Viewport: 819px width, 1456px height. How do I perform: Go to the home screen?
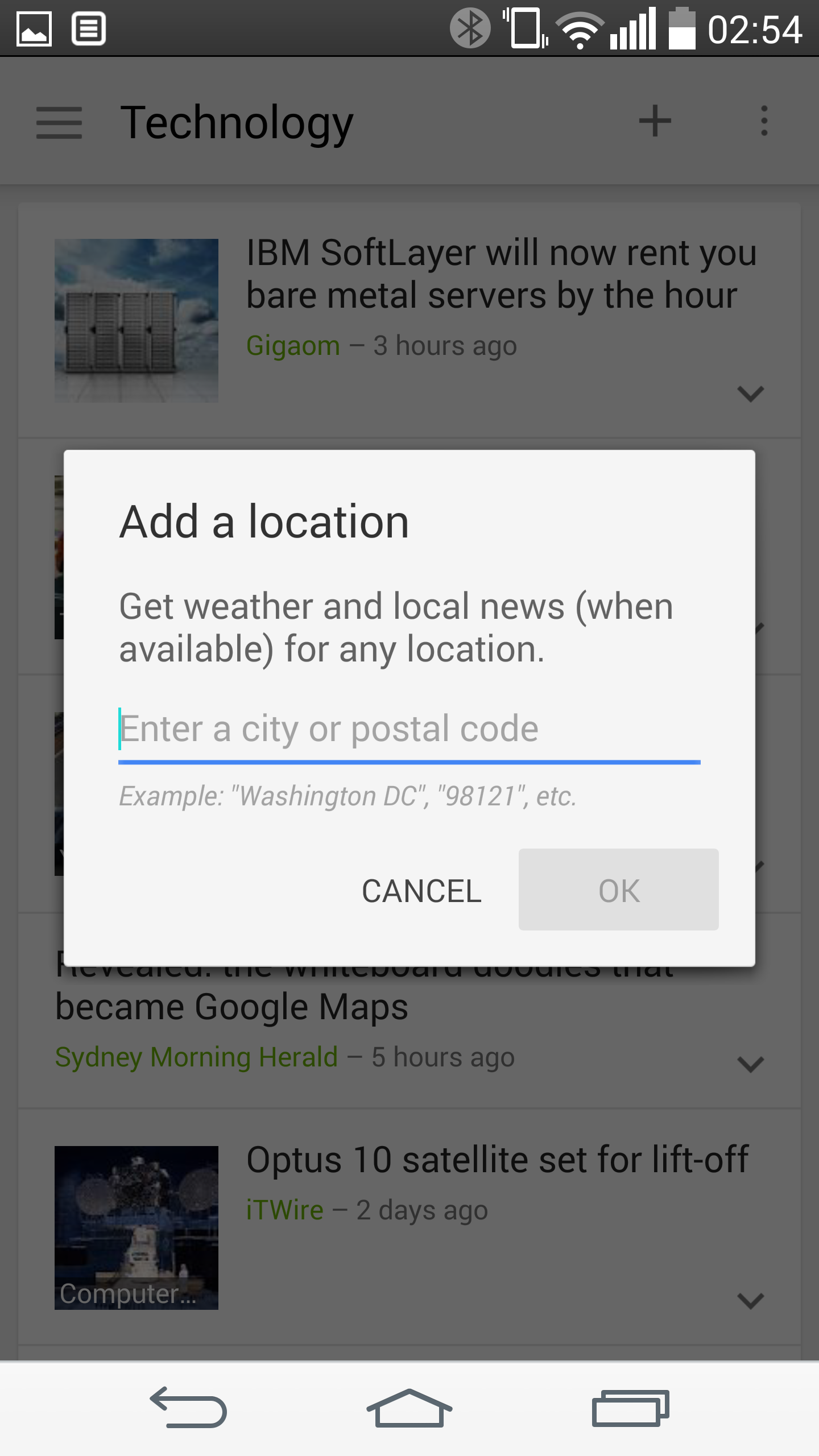coord(409,1407)
